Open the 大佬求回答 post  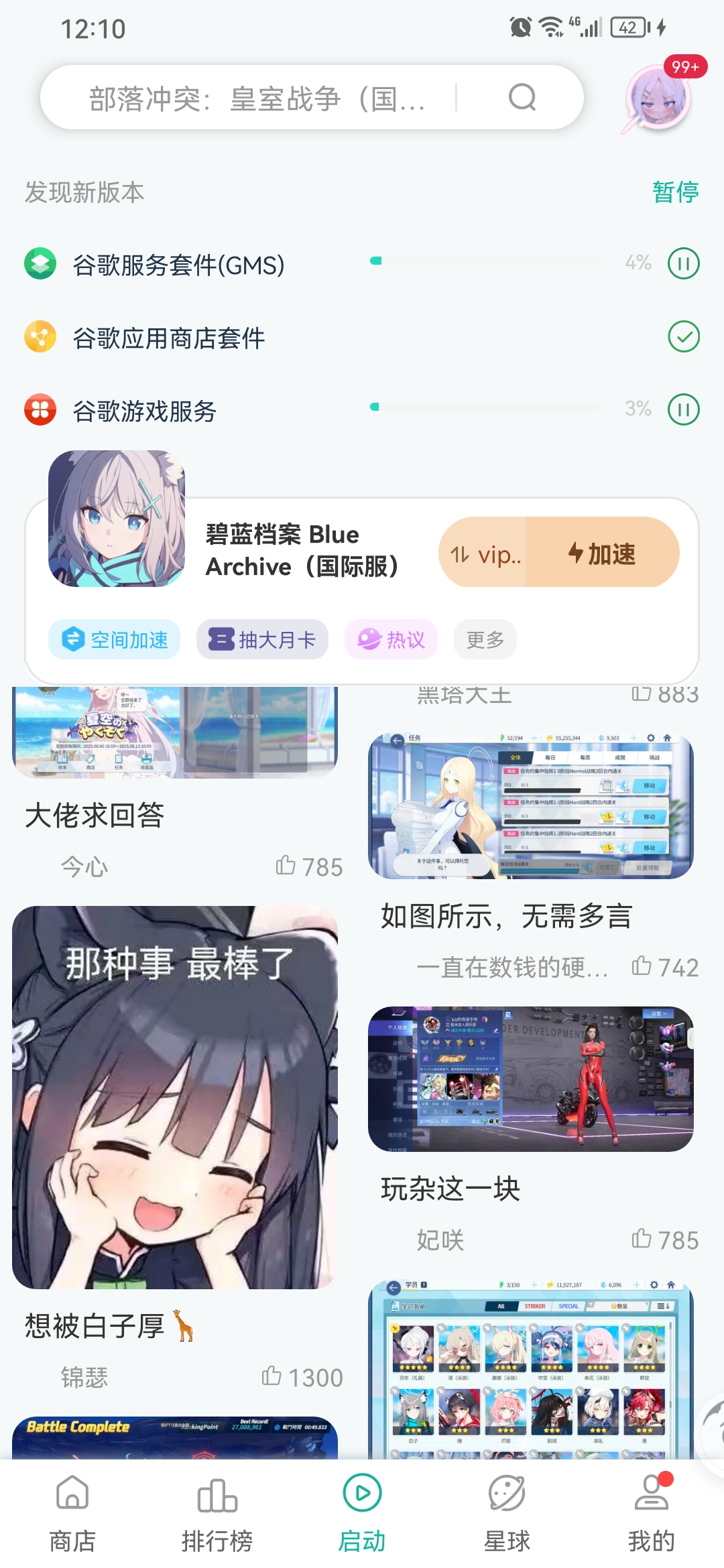coord(95,815)
